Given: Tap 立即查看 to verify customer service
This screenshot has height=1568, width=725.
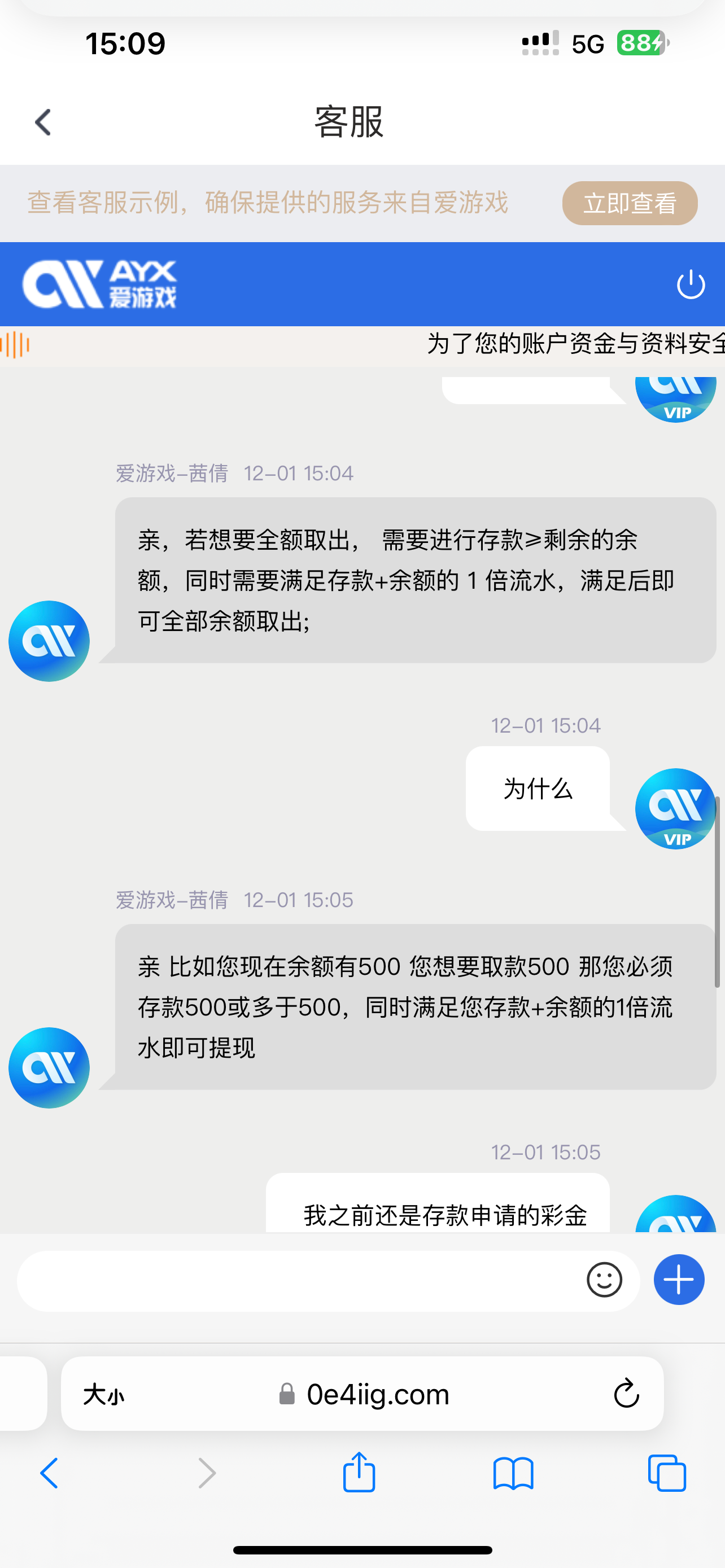Looking at the screenshot, I should coord(630,203).
